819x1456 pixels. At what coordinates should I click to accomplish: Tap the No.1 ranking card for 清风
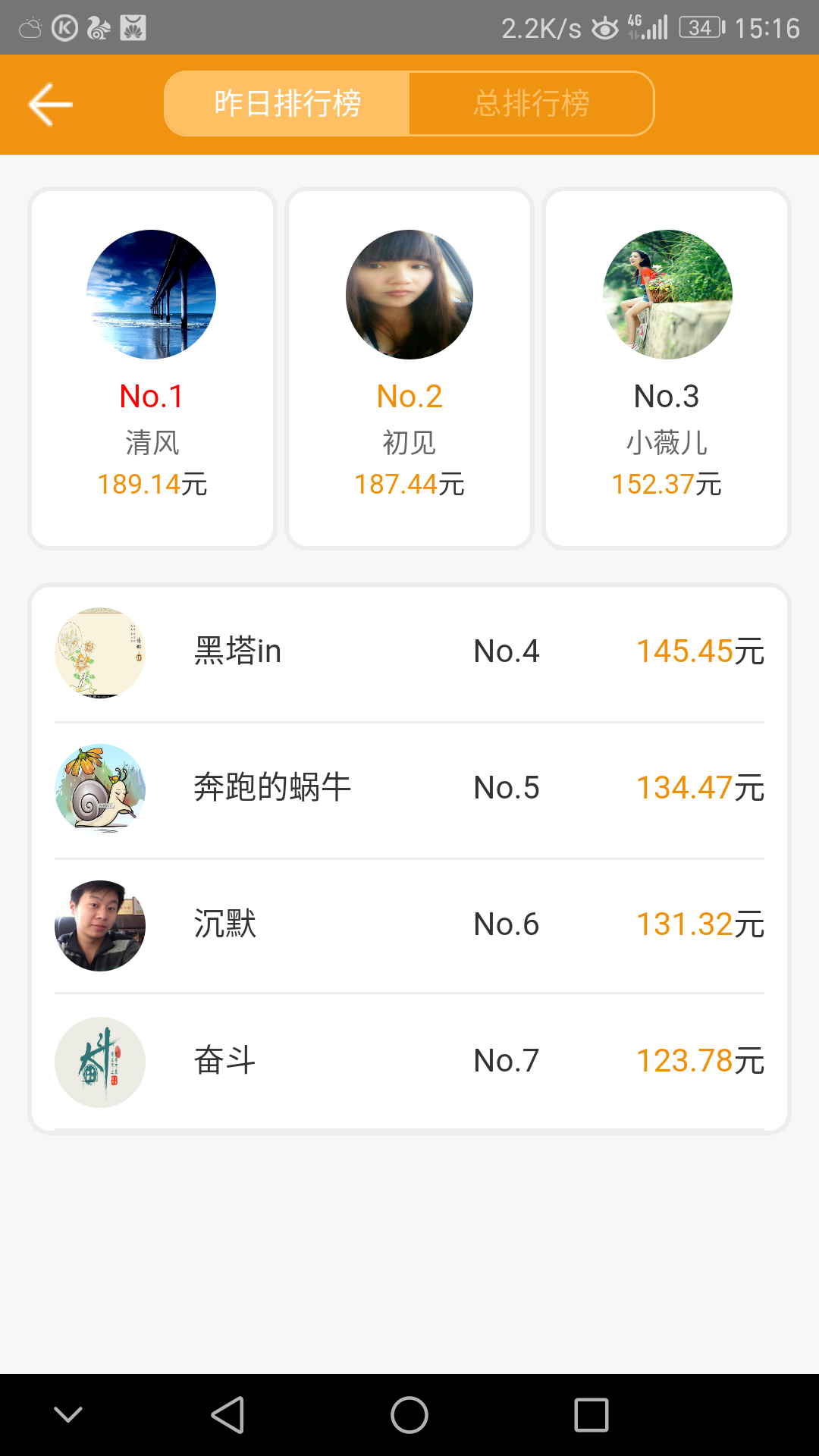[x=152, y=368]
